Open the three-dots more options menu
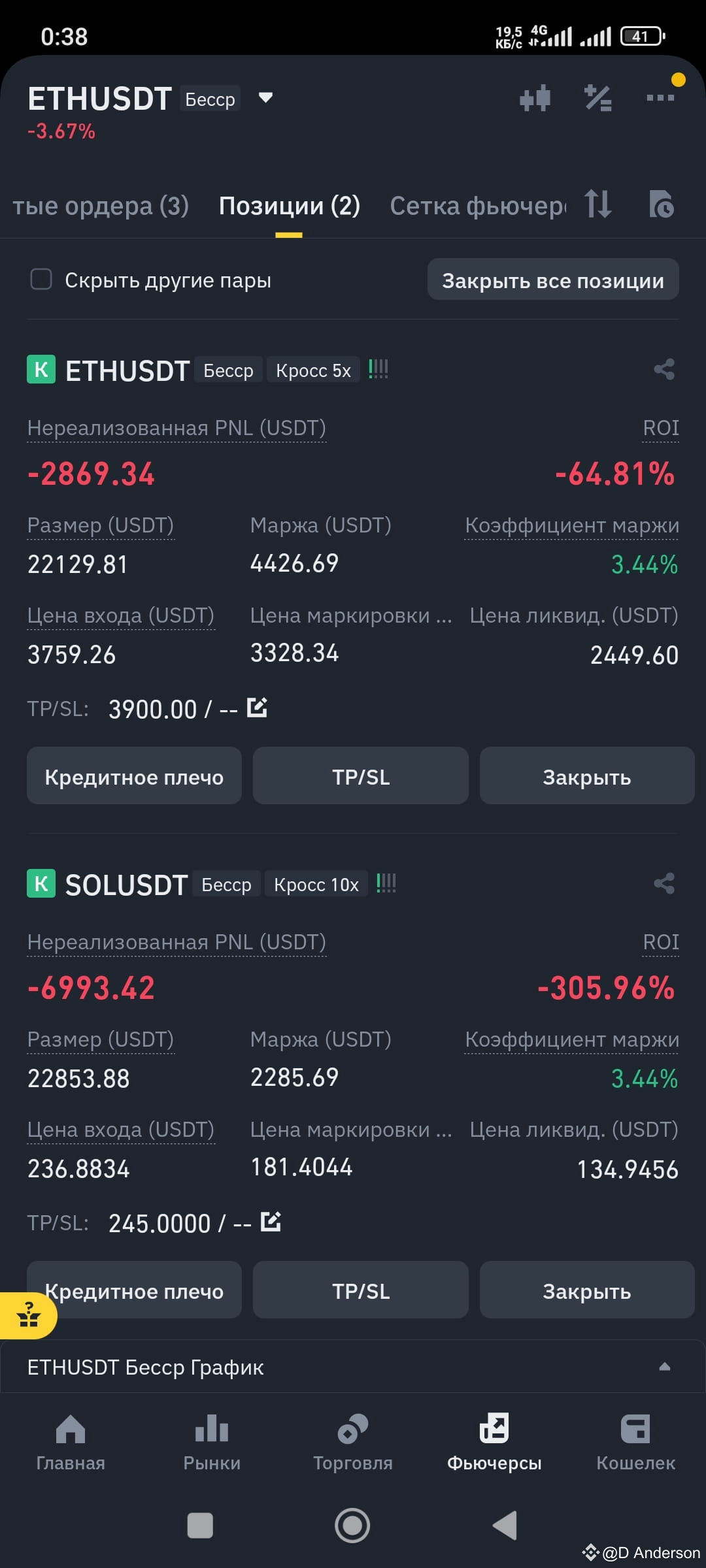This screenshot has height=1568, width=706. click(661, 97)
